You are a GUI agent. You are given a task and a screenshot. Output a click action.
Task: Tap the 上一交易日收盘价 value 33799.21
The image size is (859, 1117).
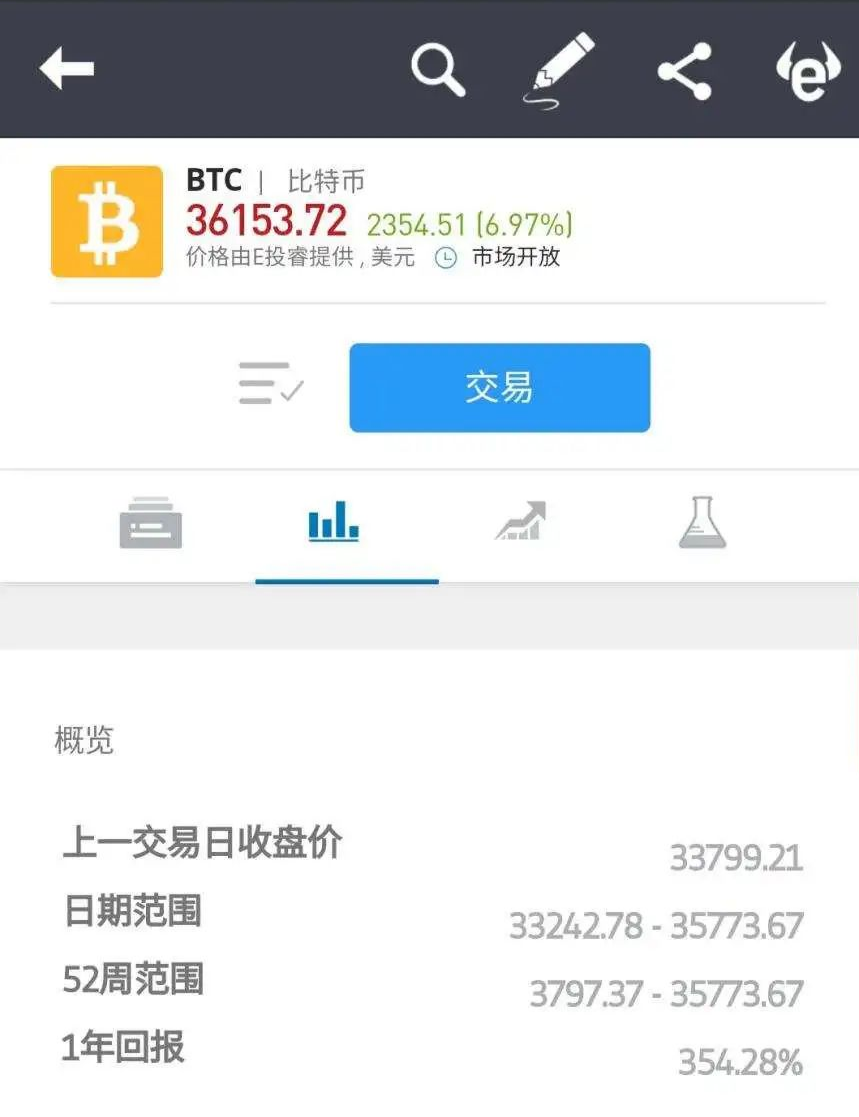point(737,856)
